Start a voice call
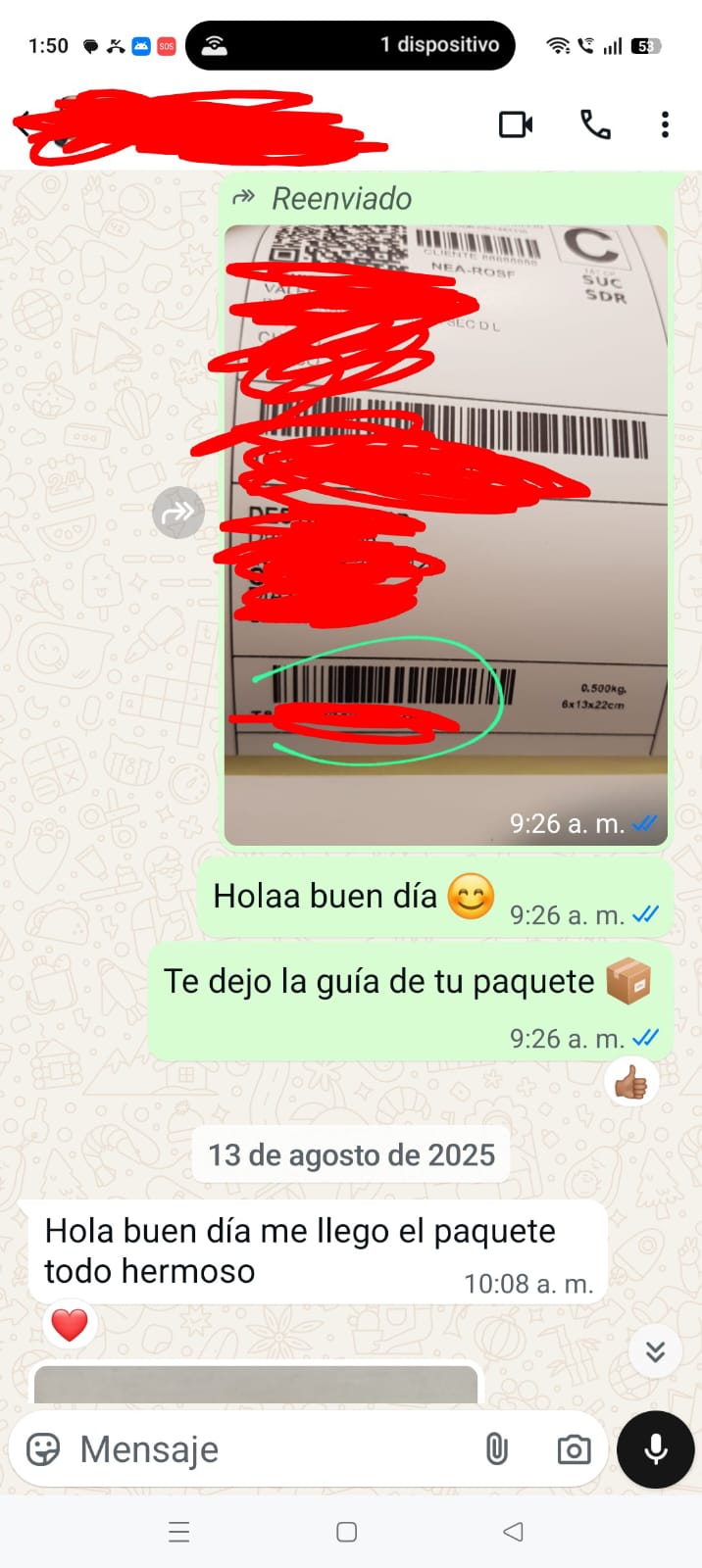Image resolution: width=702 pixels, height=1568 pixels. (x=595, y=124)
